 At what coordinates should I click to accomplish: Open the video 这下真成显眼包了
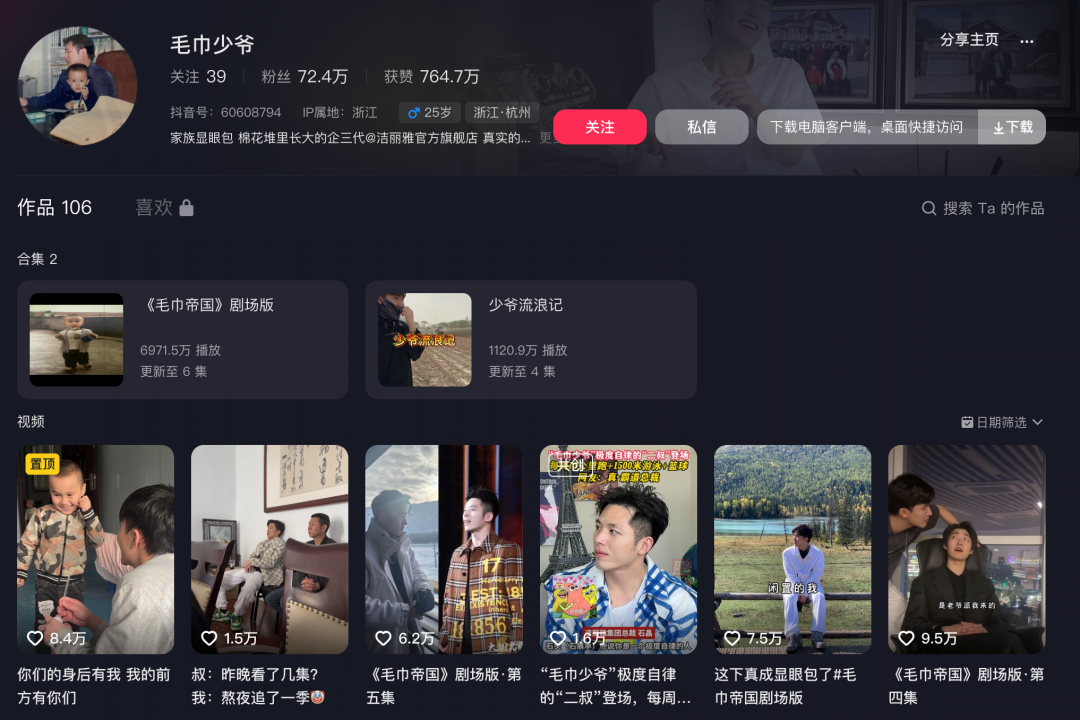click(791, 549)
